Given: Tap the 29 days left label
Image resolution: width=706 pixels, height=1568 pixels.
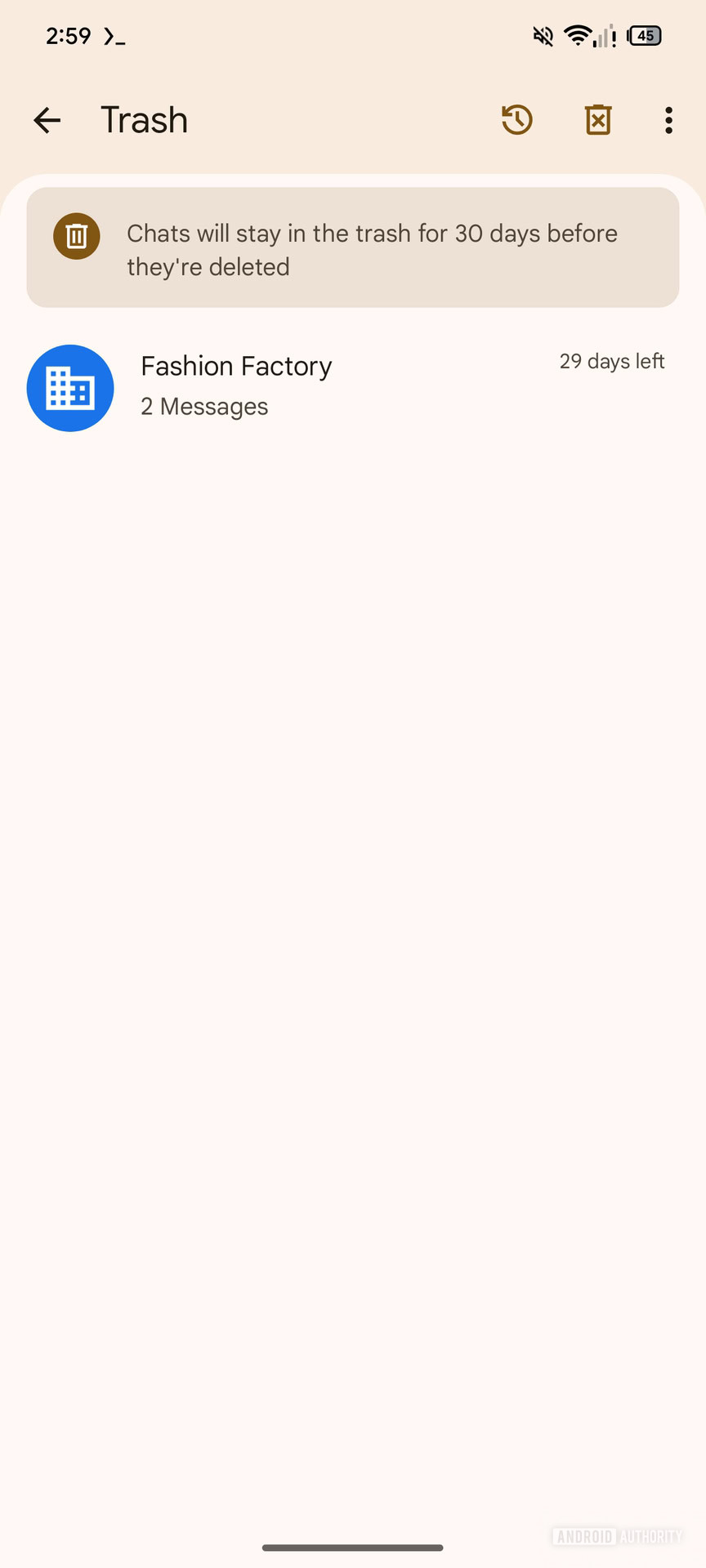Looking at the screenshot, I should pyautogui.click(x=611, y=361).
